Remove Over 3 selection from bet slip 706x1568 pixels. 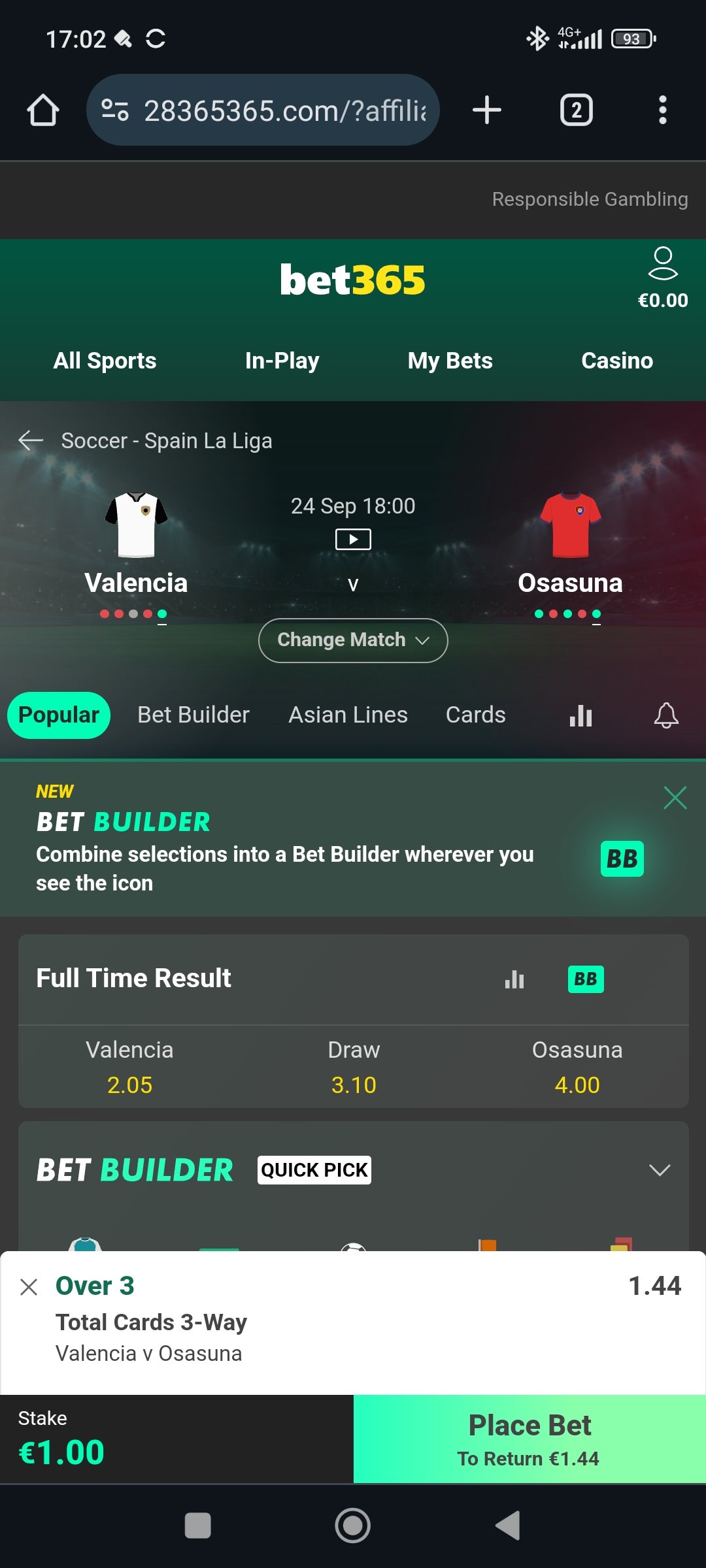coord(29,1286)
